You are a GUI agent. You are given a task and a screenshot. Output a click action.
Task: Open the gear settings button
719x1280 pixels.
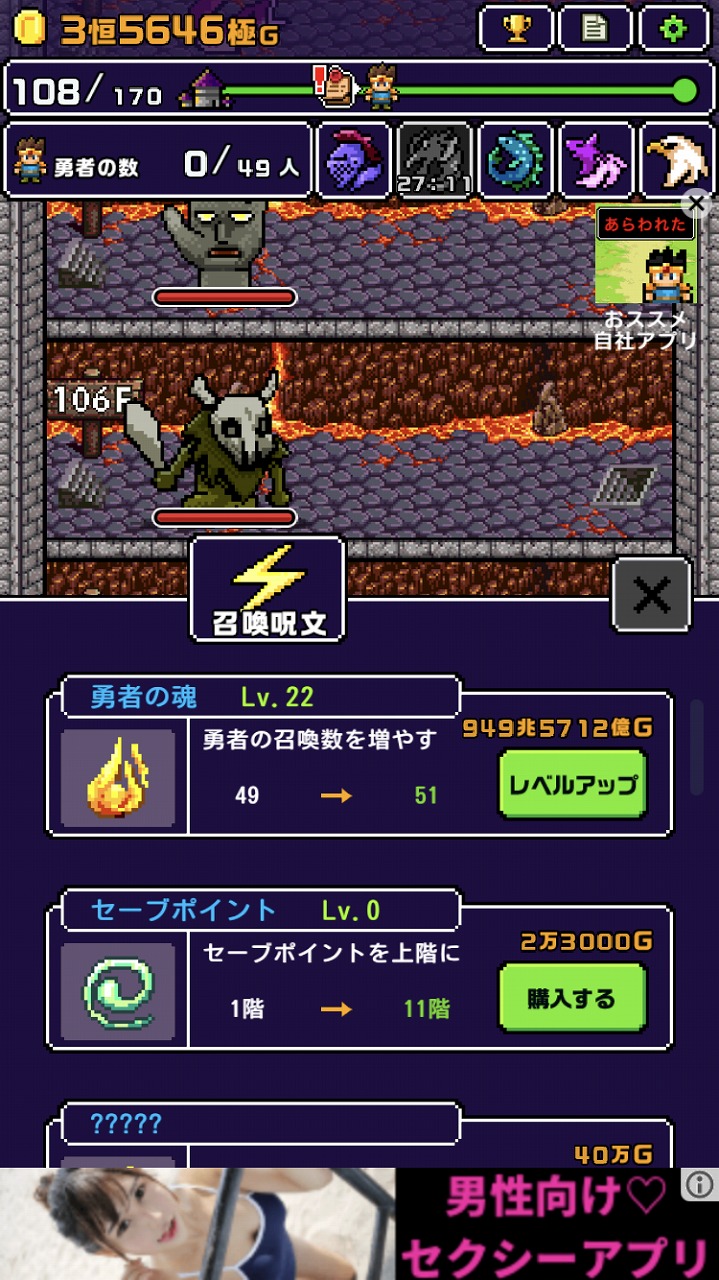674,29
